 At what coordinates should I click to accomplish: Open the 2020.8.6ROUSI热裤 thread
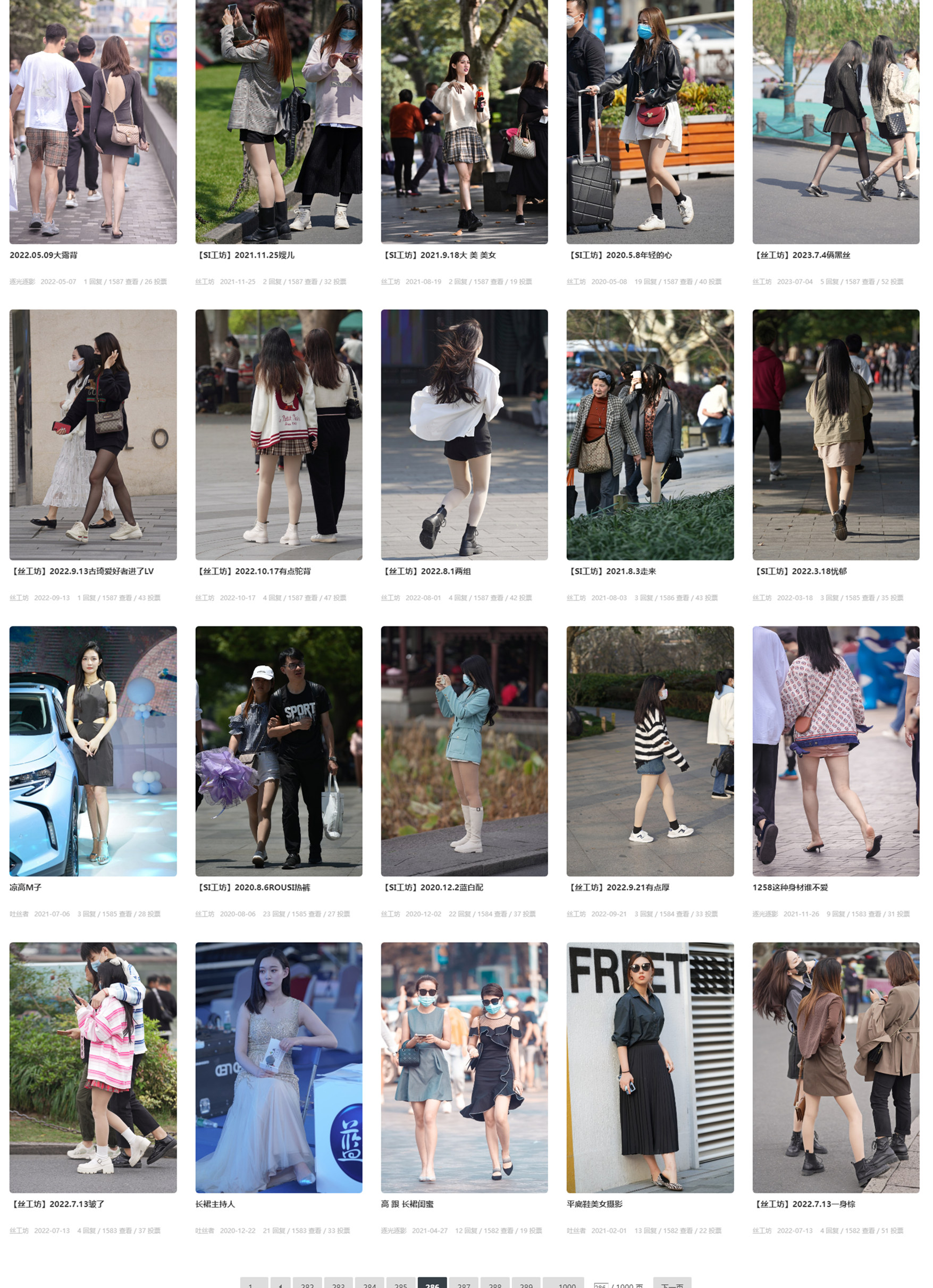pos(253,887)
